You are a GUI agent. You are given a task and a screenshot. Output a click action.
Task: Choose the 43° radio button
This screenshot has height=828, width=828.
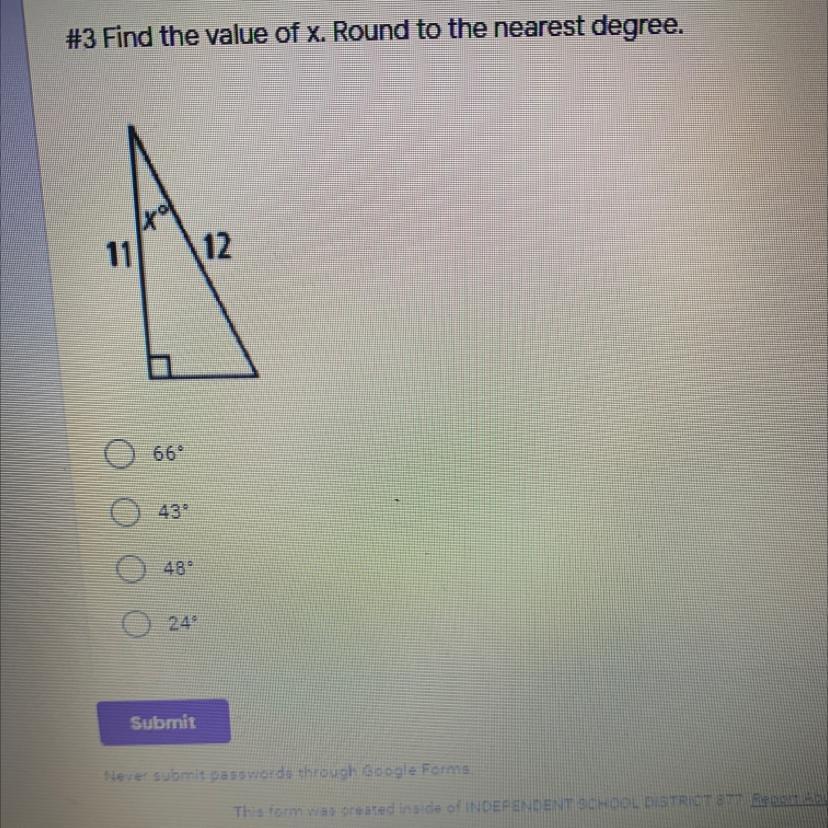coord(125,512)
